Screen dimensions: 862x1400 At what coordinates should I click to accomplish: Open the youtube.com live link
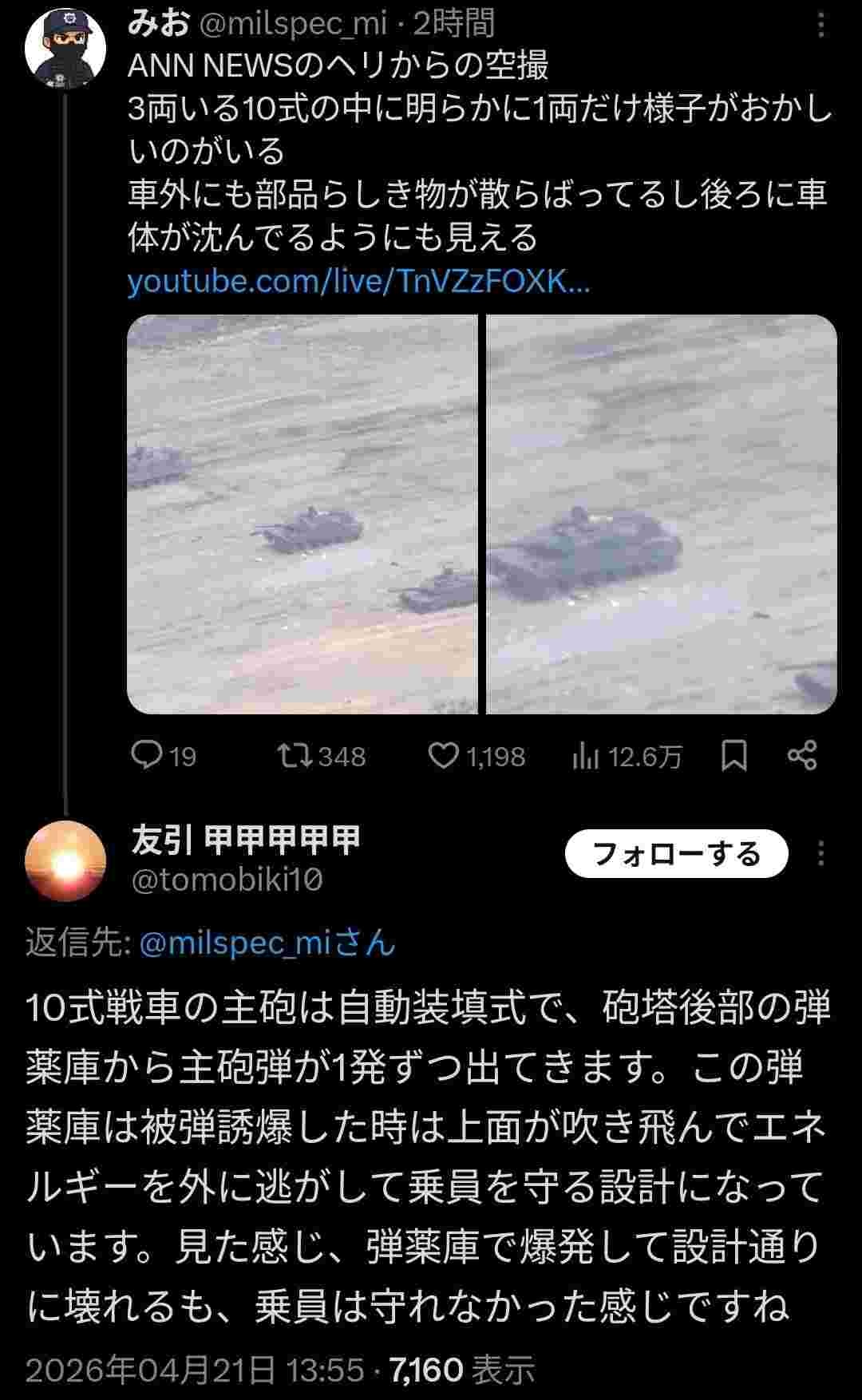(358, 281)
